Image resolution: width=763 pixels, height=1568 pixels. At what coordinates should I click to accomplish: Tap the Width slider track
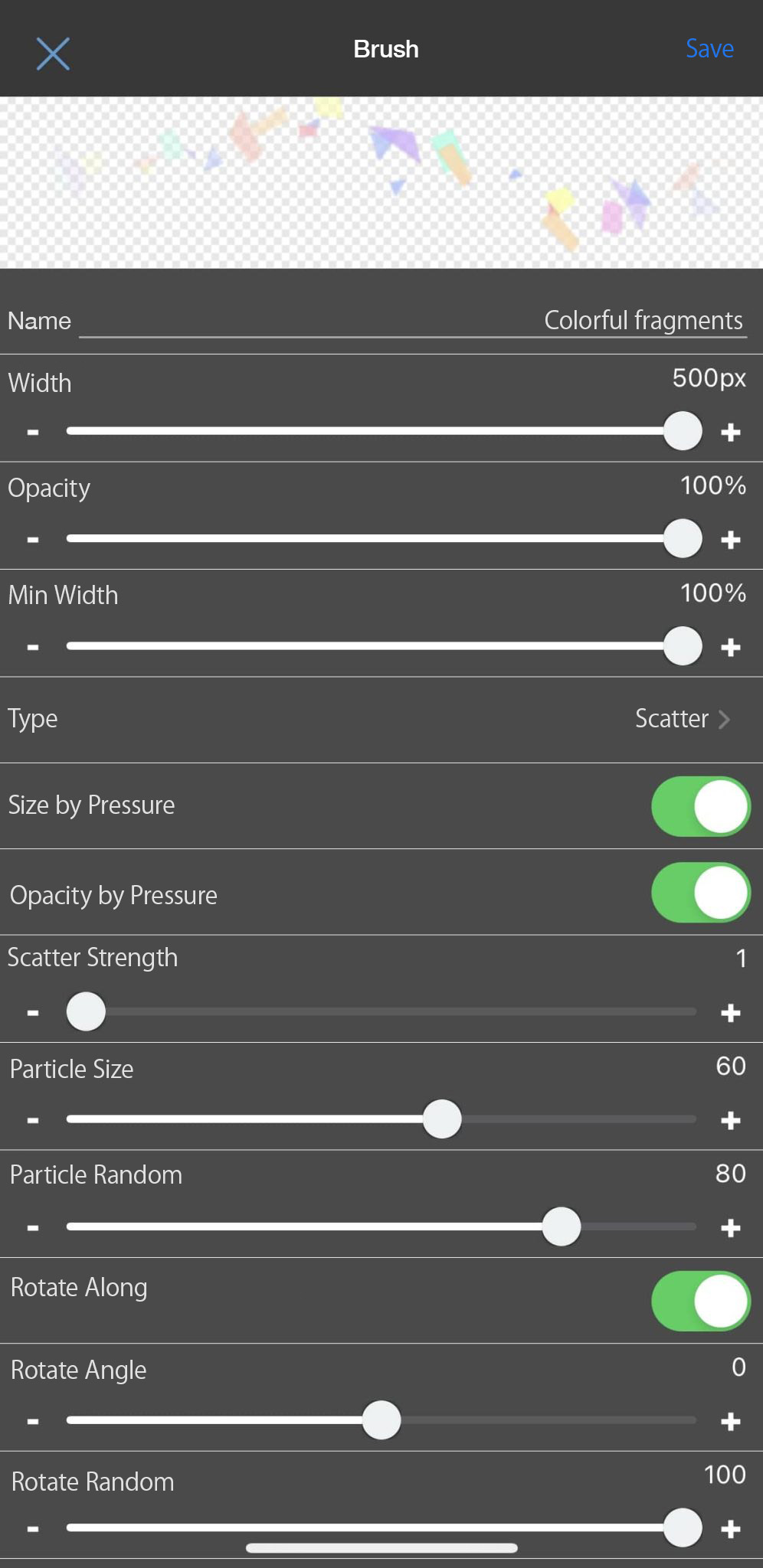click(x=381, y=430)
